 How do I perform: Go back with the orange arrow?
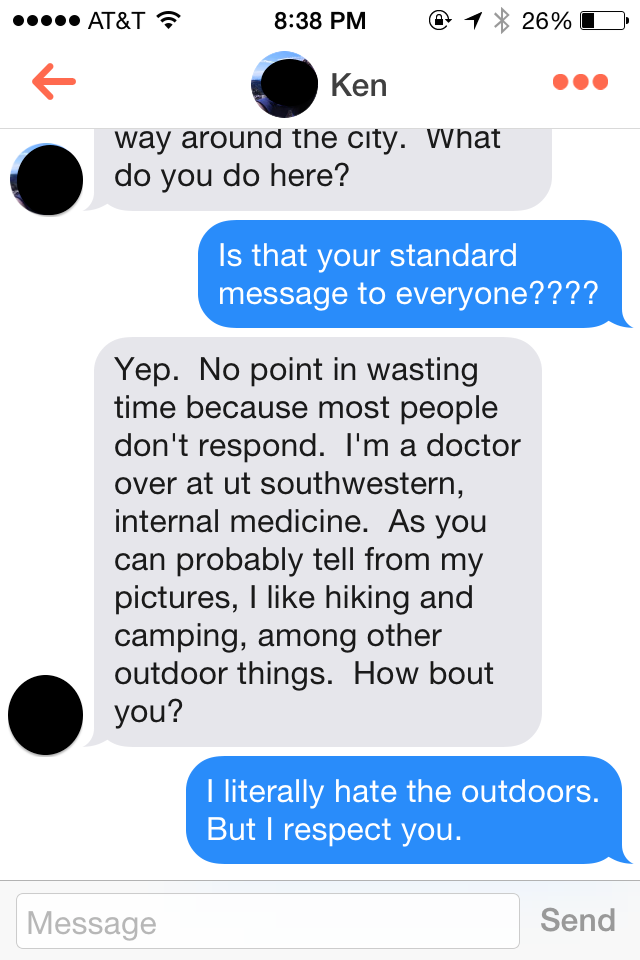54,82
